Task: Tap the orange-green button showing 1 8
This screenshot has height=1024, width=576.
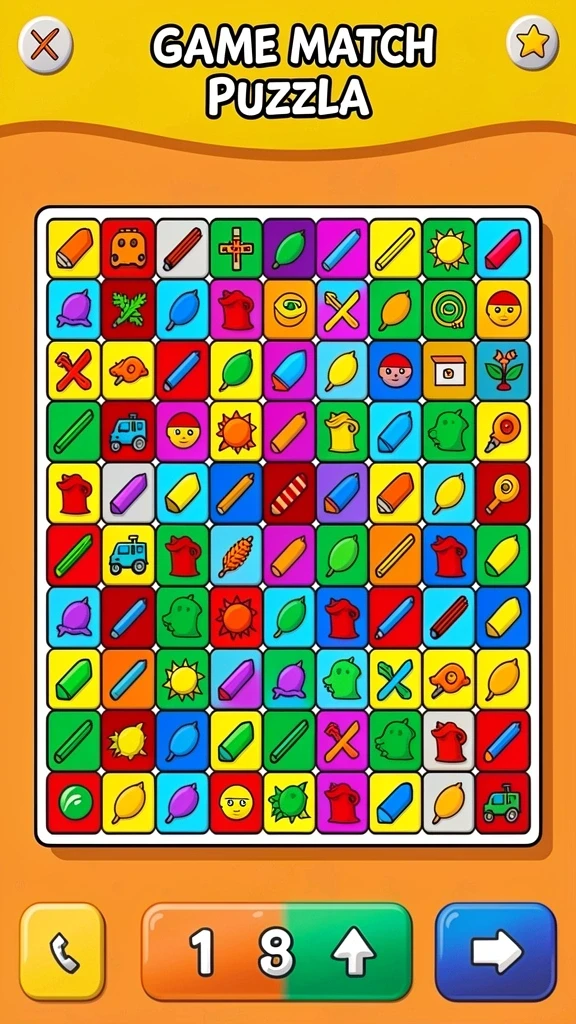Action: coord(278,952)
